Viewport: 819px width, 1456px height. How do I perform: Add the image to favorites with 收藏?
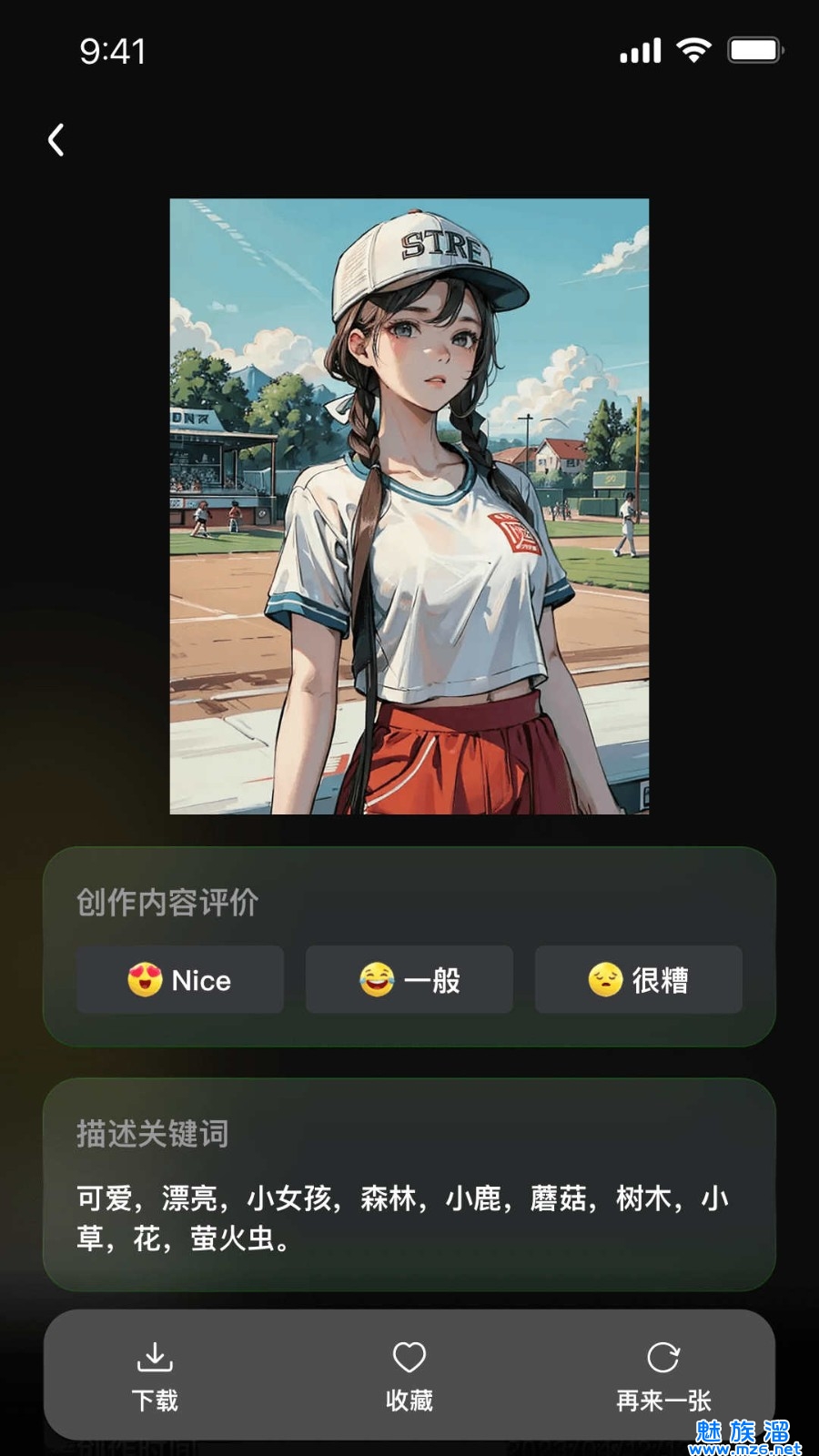click(x=409, y=1374)
